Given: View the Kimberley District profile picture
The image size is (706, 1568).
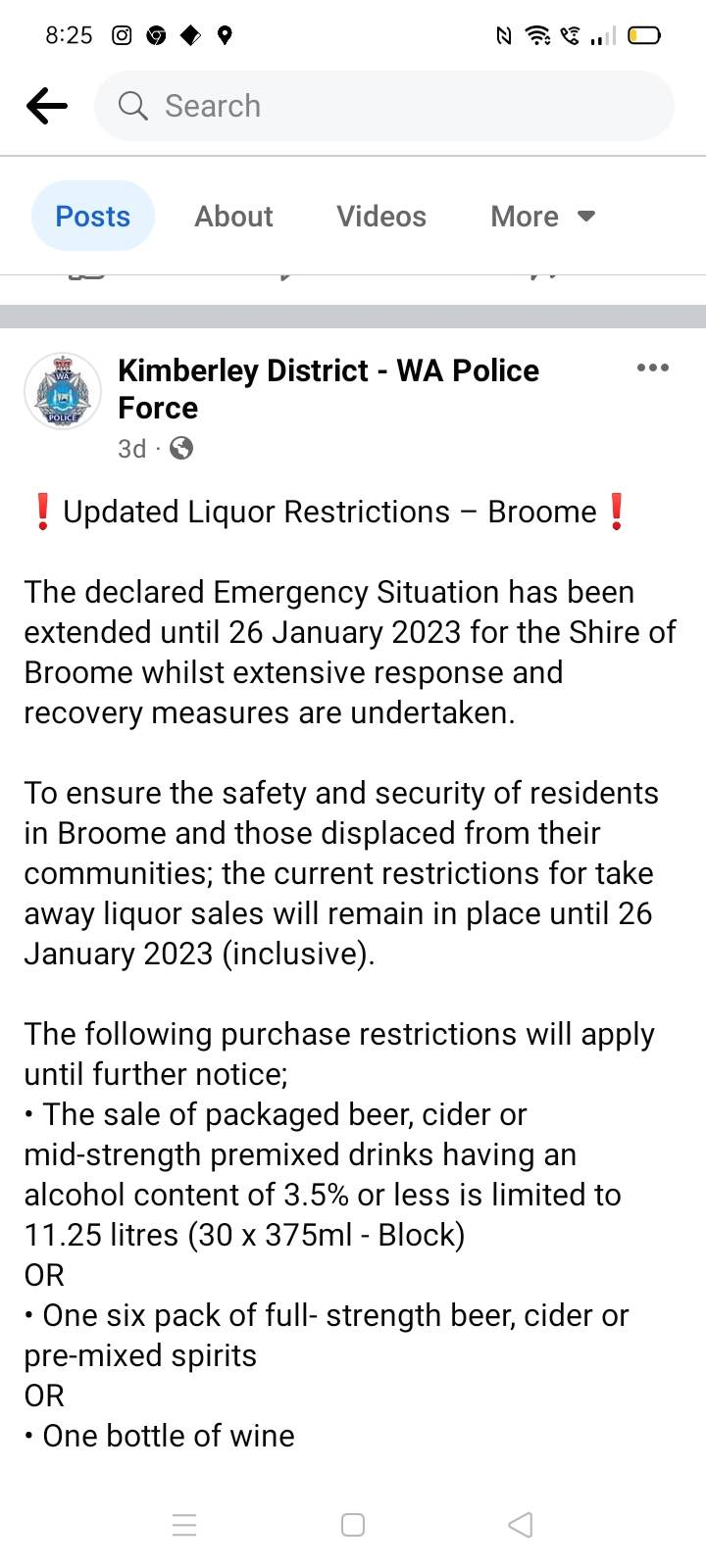Looking at the screenshot, I should click(x=63, y=392).
